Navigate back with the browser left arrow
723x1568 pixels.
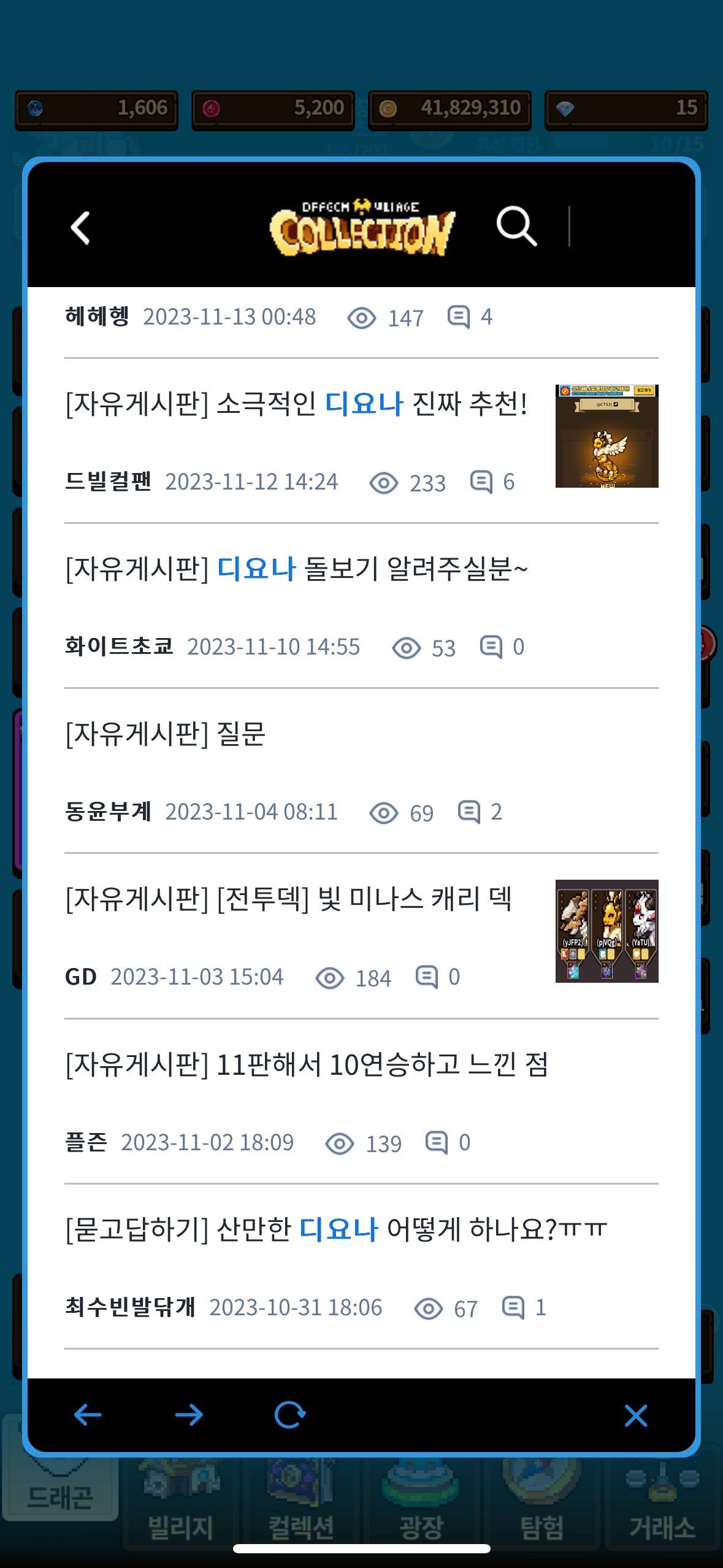(x=88, y=1415)
